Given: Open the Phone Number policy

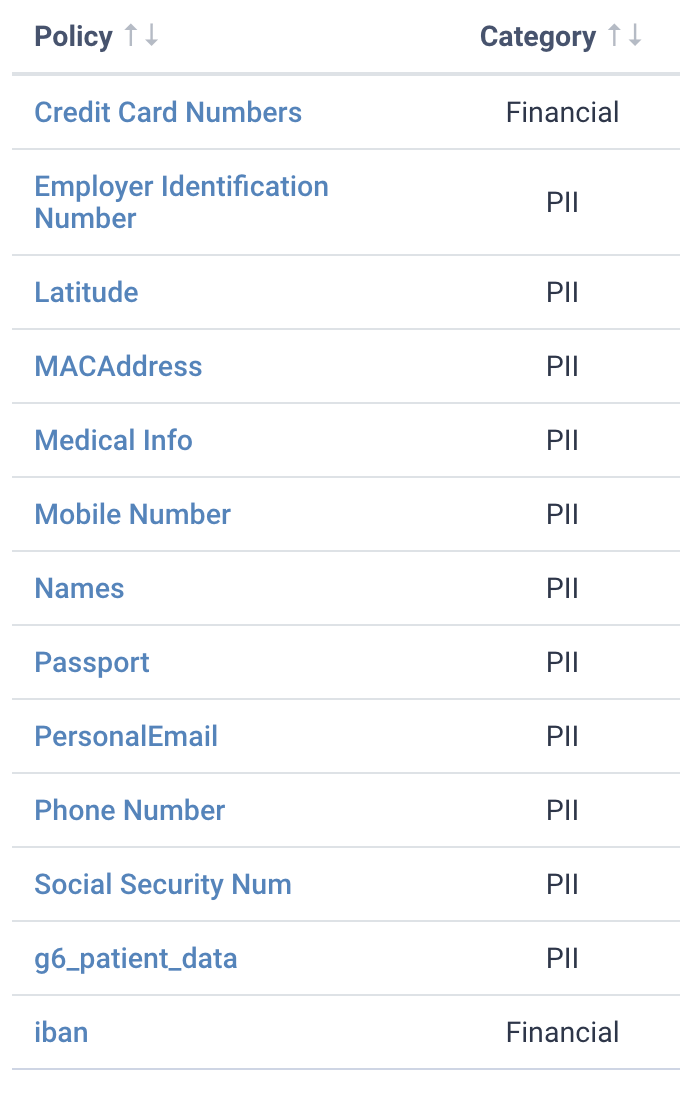Looking at the screenshot, I should click(x=130, y=810).
